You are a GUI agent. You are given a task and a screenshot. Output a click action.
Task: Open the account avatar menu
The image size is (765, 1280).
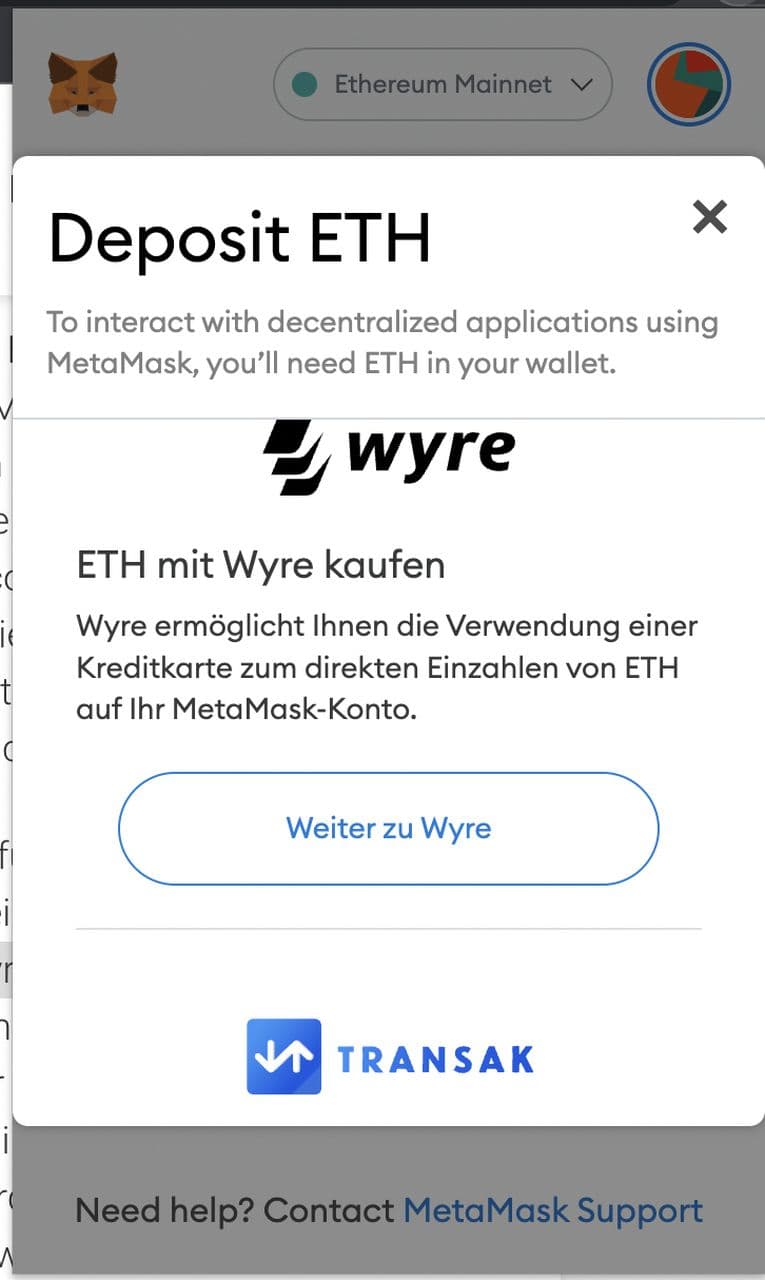[689, 85]
